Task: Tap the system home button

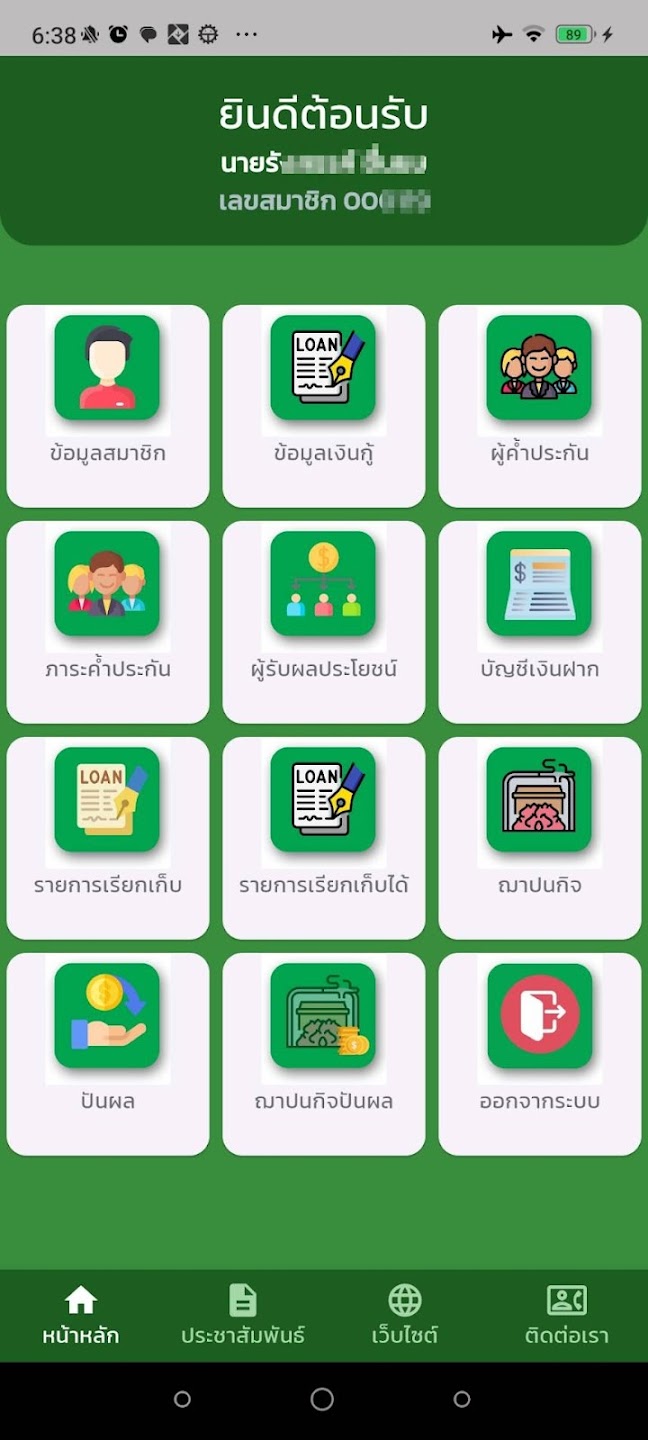Action: 322,1399
